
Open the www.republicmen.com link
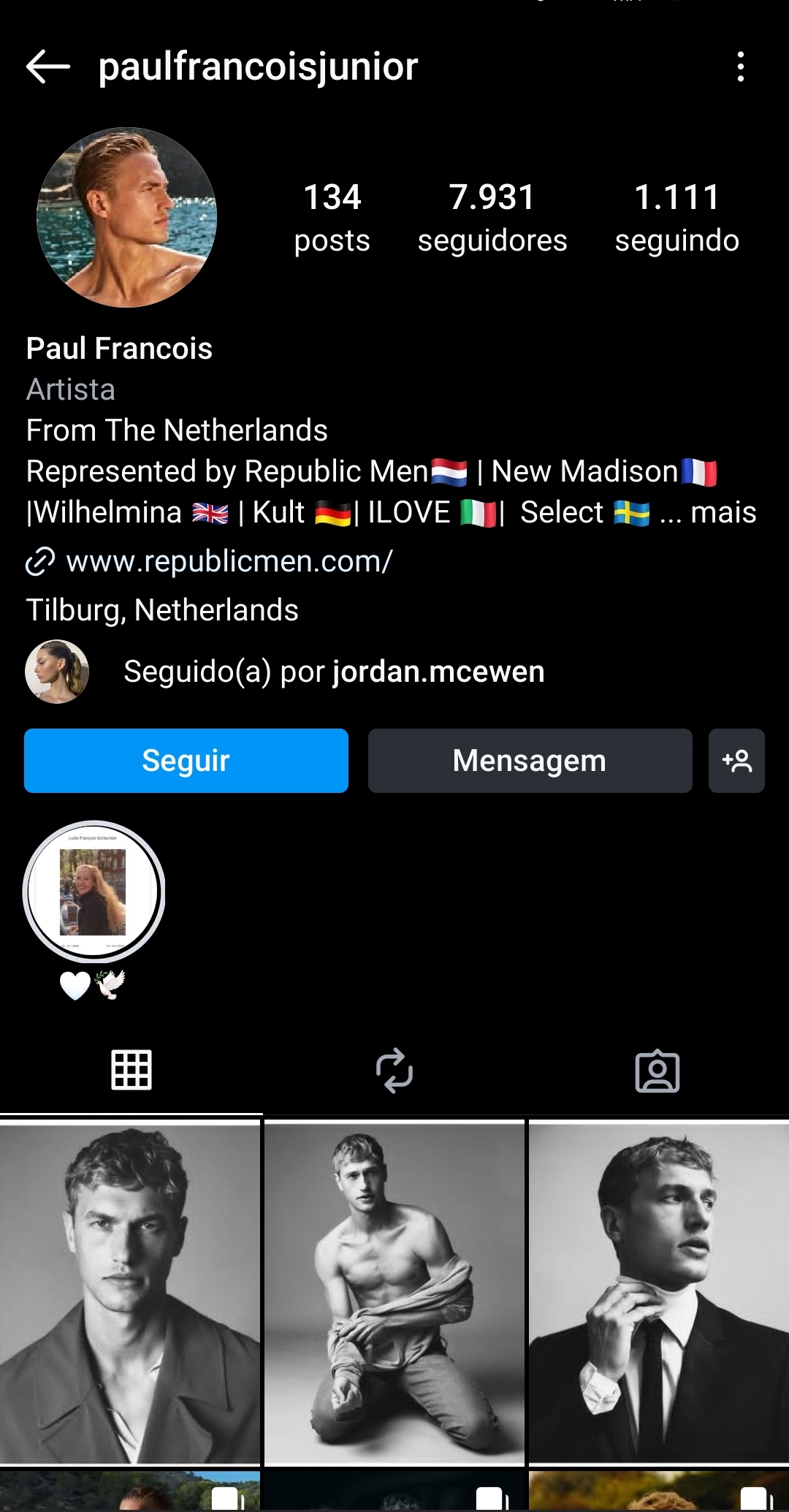coord(229,561)
